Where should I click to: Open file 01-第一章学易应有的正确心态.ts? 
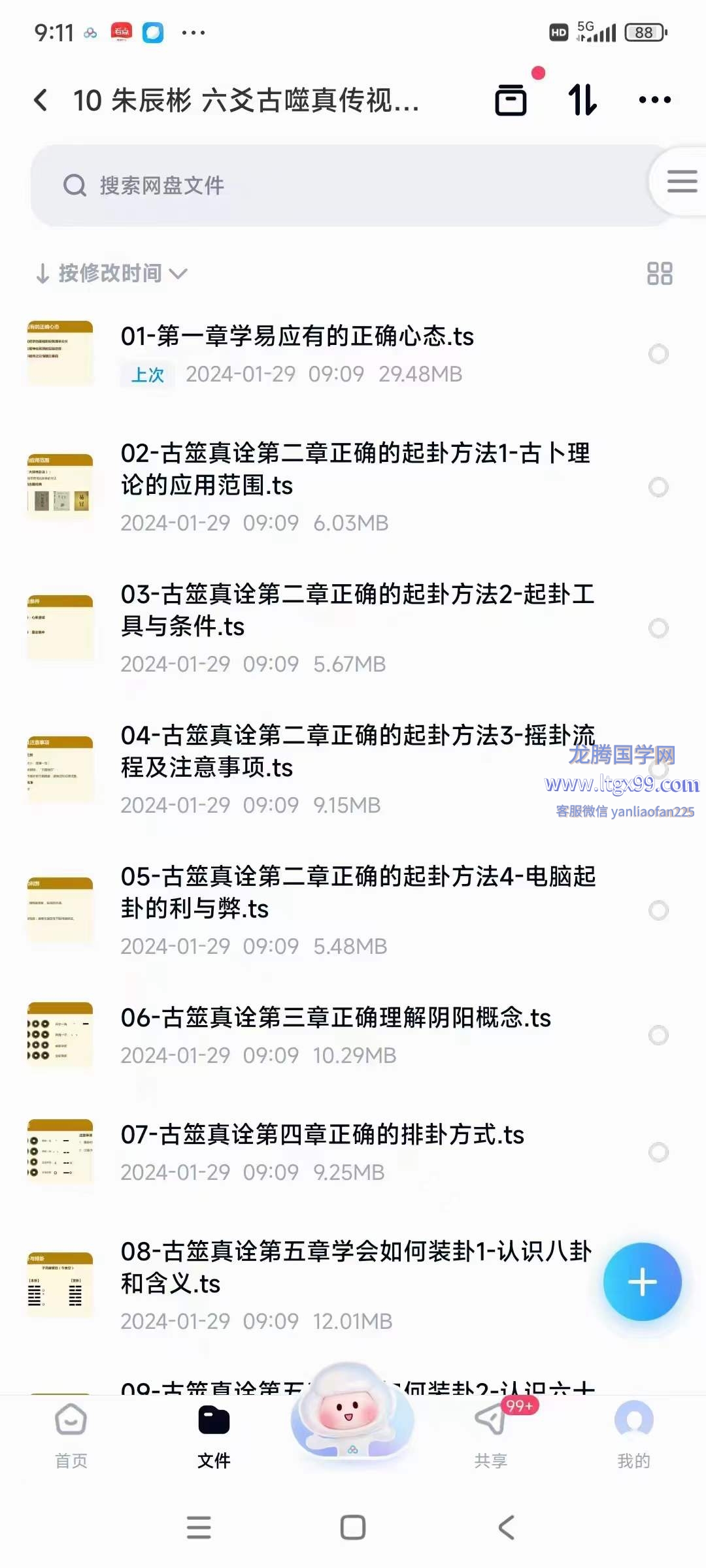(297, 337)
